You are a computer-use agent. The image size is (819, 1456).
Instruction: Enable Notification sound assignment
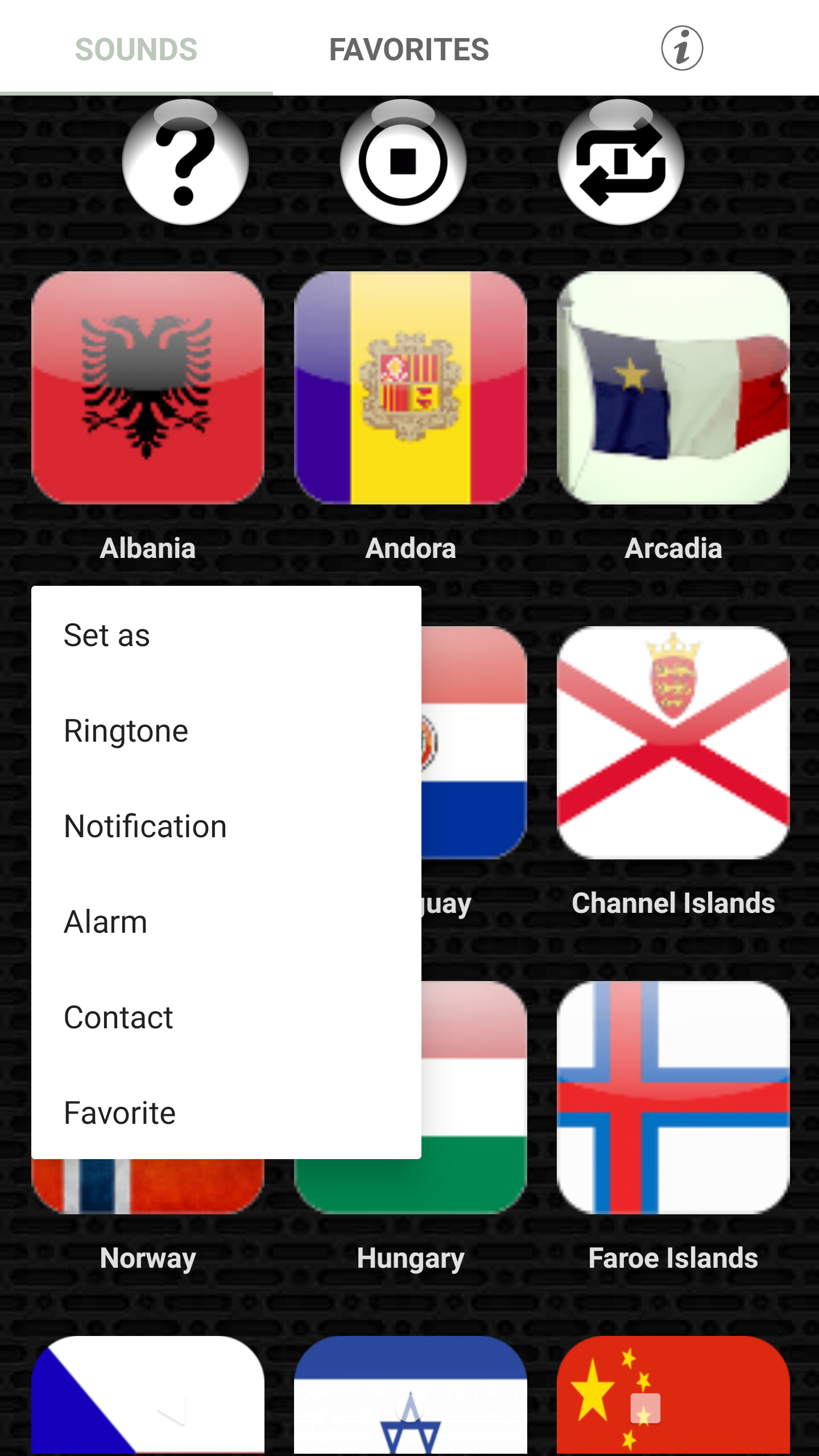[x=145, y=826]
